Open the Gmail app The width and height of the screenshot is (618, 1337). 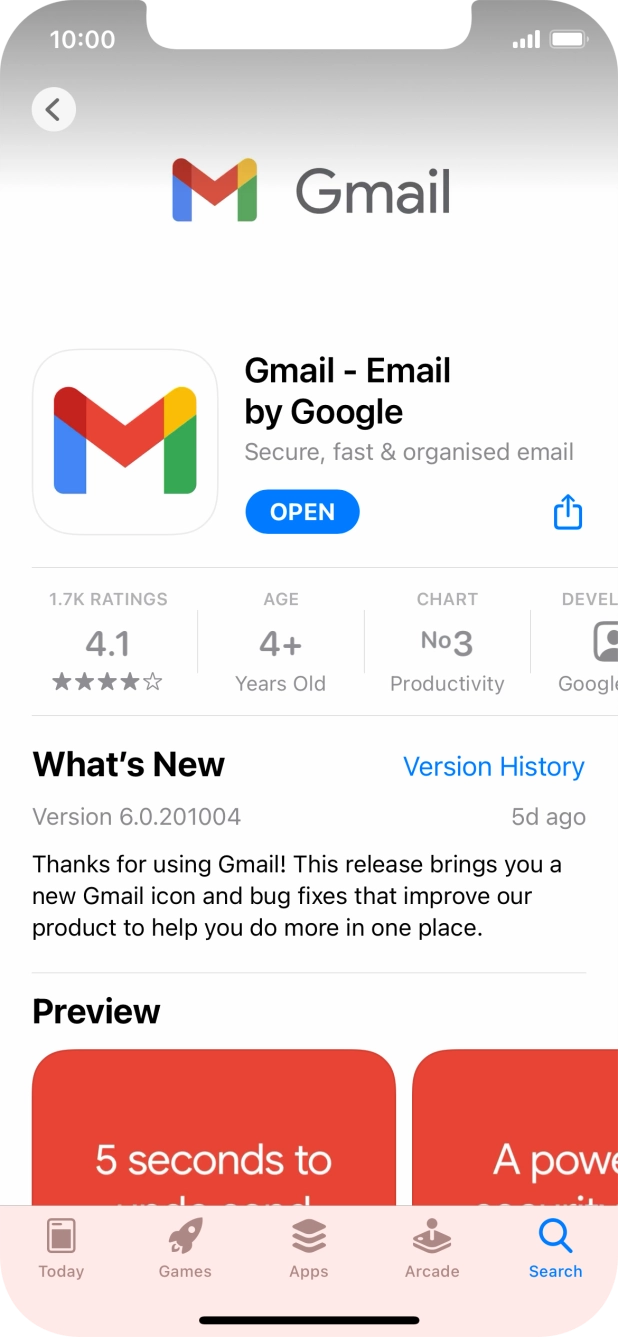(302, 512)
